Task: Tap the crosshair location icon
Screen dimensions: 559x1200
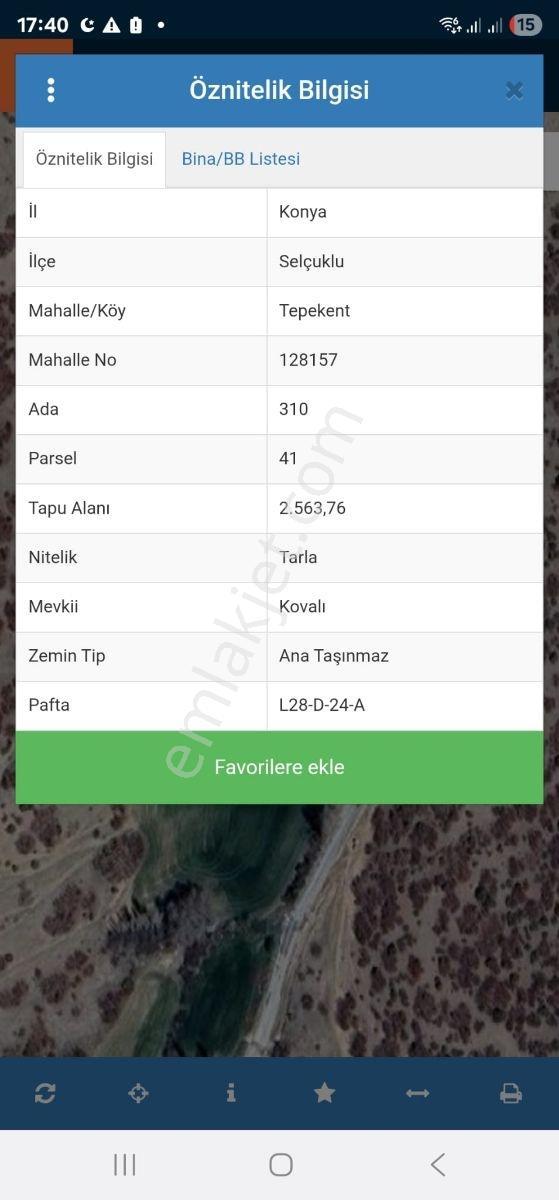Action: click(138, 1093)
